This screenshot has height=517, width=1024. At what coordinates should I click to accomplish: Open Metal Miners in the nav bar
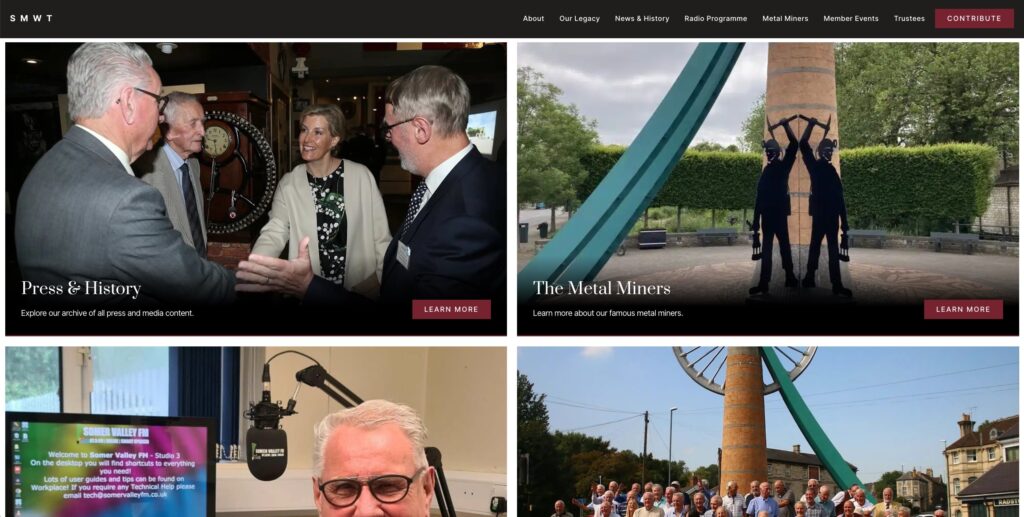(x=785, y=18)
